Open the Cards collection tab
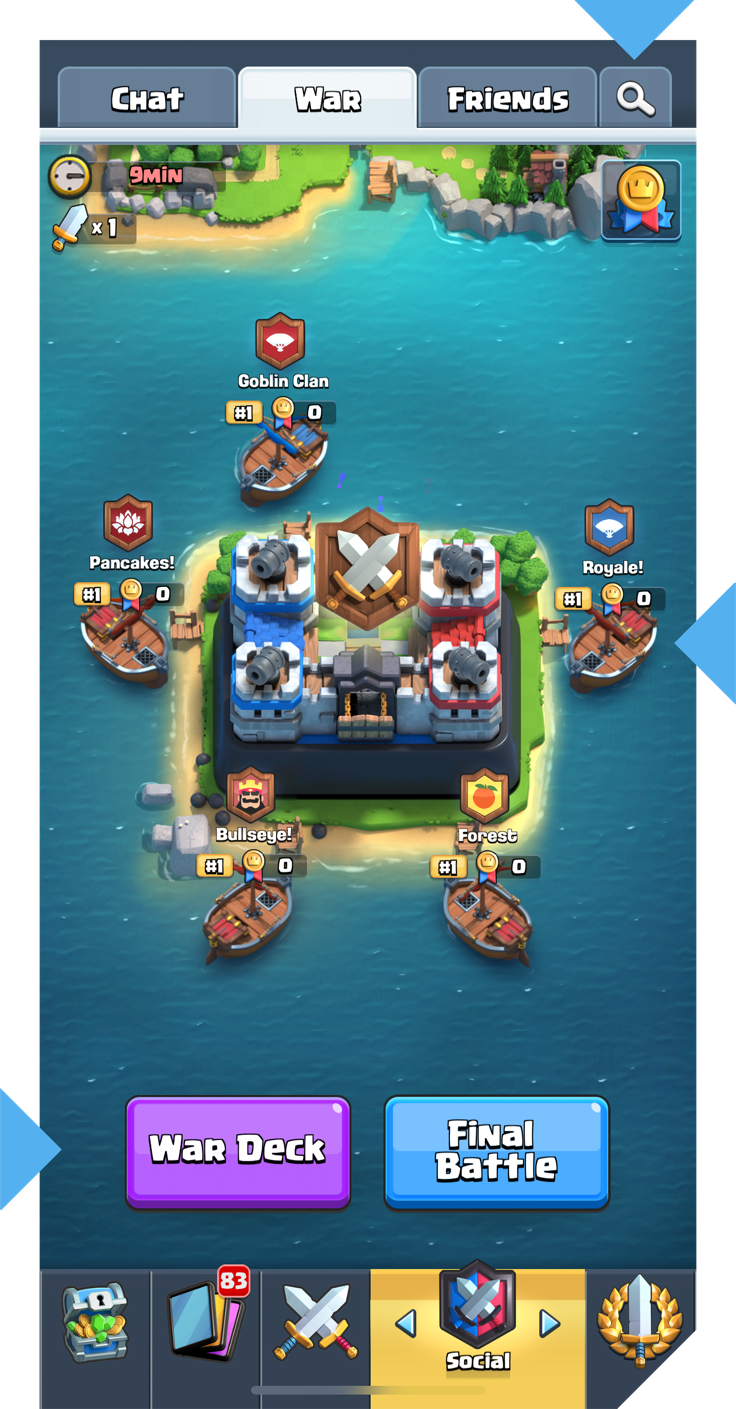This screenshot has height=1409, width=736. click(205, 1321)
